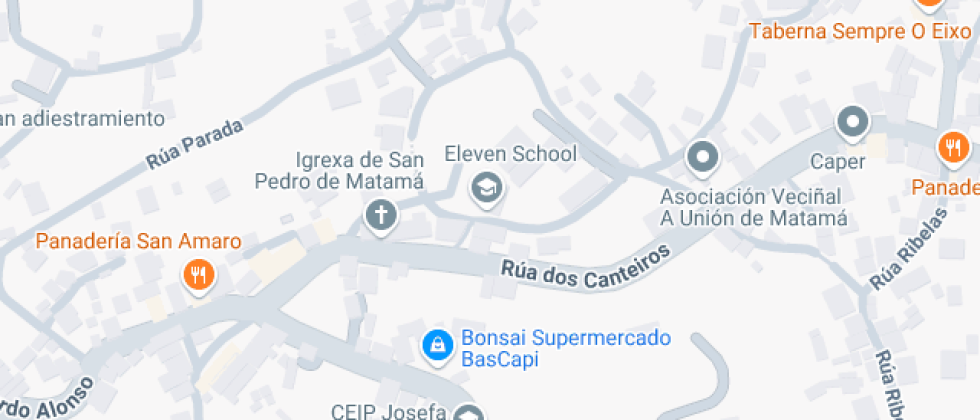Open the CEIP Josefa school pin
Viewport: 980px width, 420px height.
(468, 413)
